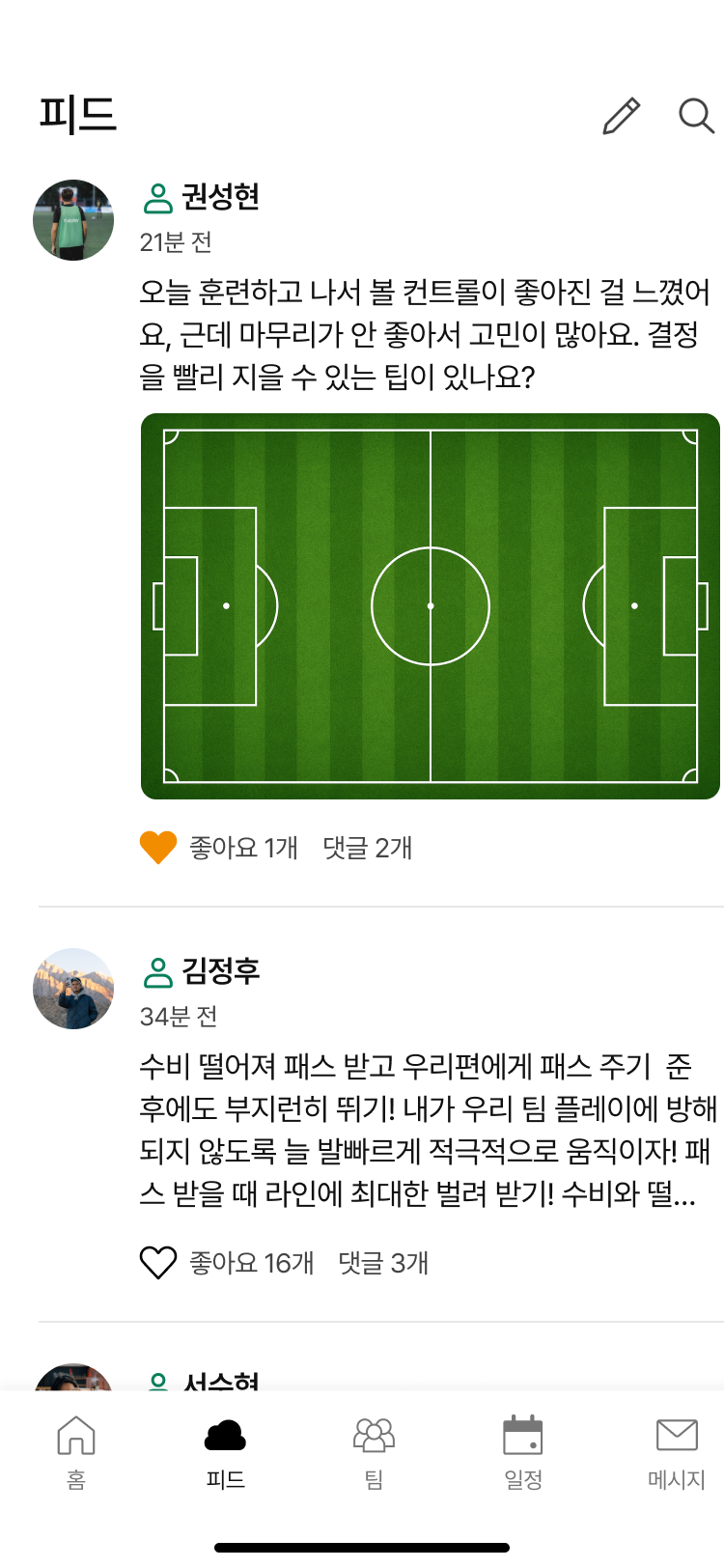Like 김정후's post with the heart icon
Image resolution: width=724 pixels, height=1568 pixels.
[x=158, y=1263]
